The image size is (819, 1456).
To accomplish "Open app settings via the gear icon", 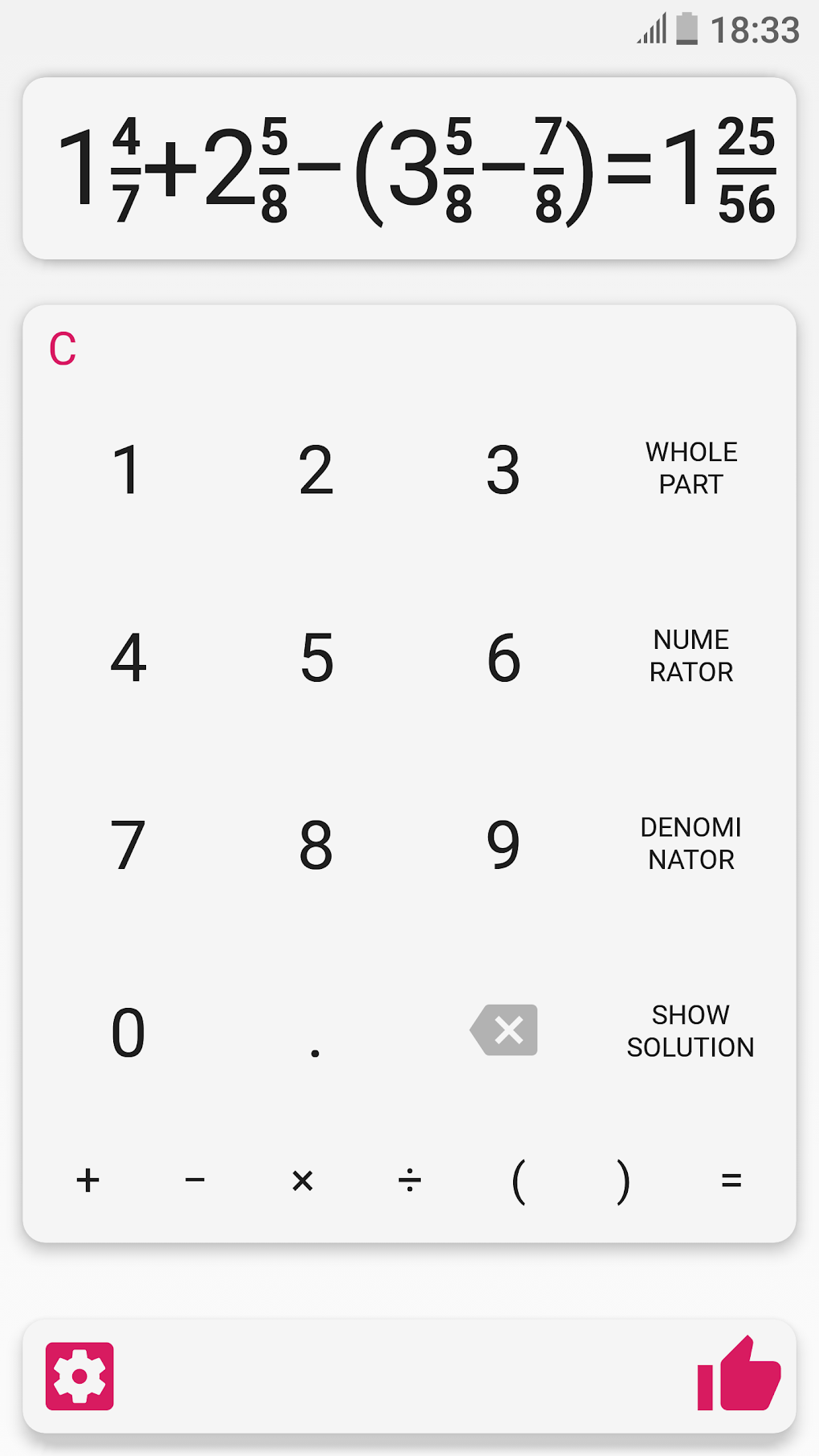I will (79, 1375).
